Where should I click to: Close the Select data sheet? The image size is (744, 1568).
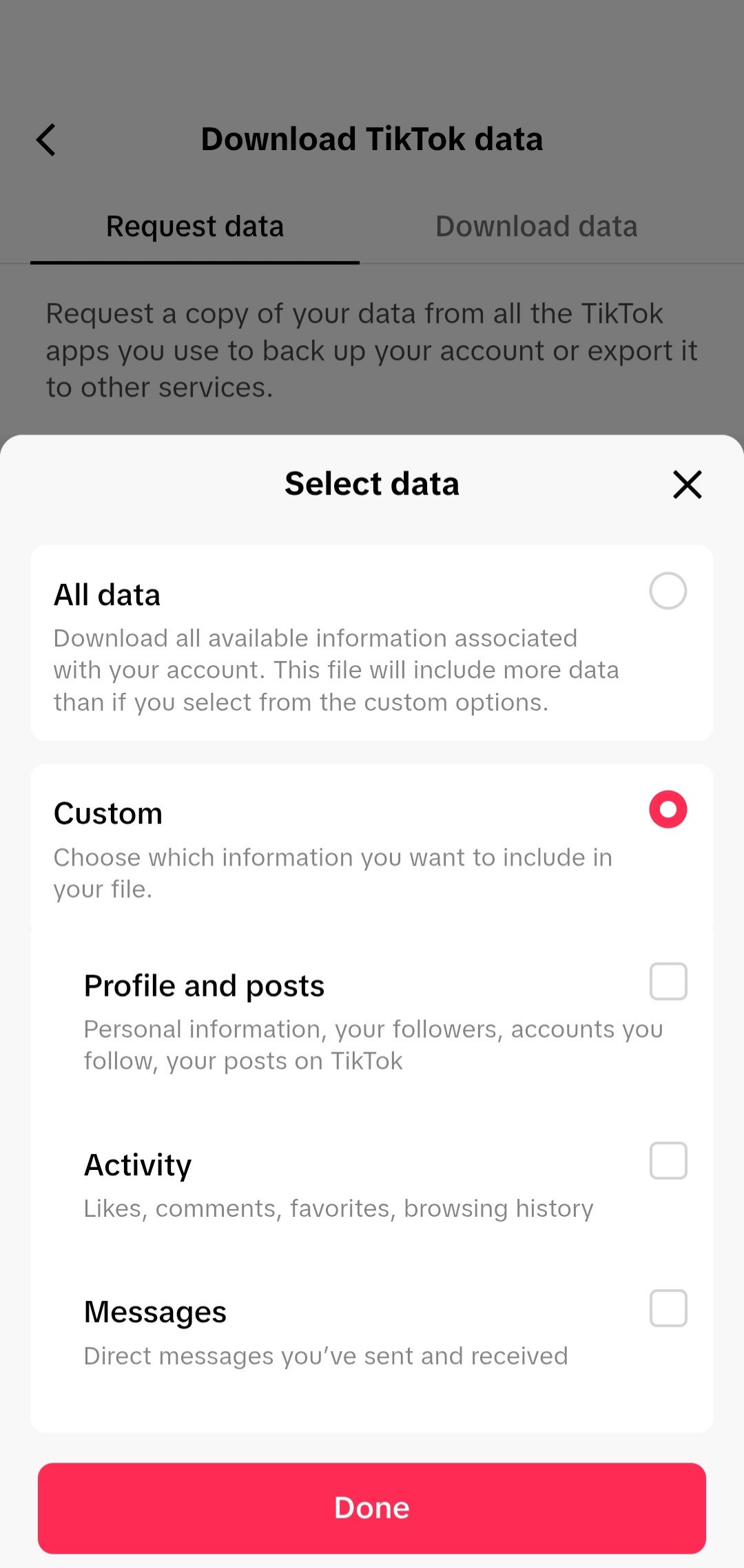[x=687, y=485]
